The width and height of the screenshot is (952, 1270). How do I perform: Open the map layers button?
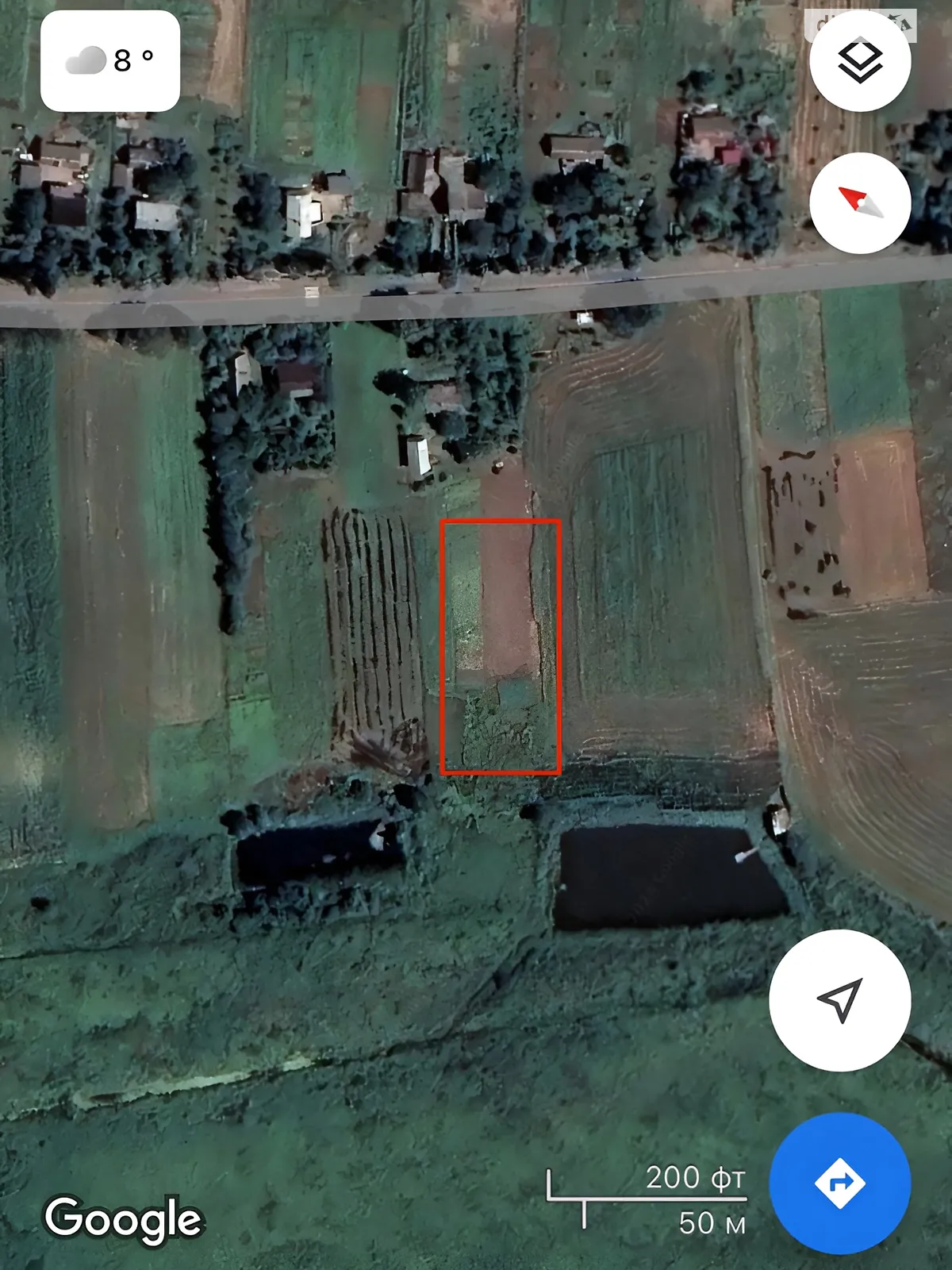tap(860, 61)
